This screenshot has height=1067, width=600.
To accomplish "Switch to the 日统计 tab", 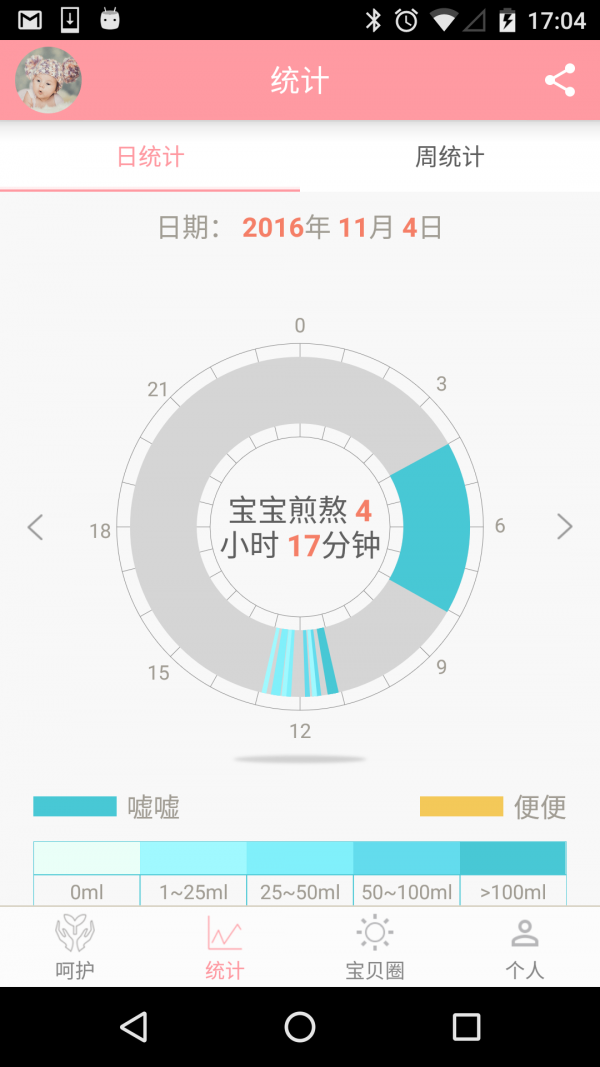I will click(x=150, y=157).
